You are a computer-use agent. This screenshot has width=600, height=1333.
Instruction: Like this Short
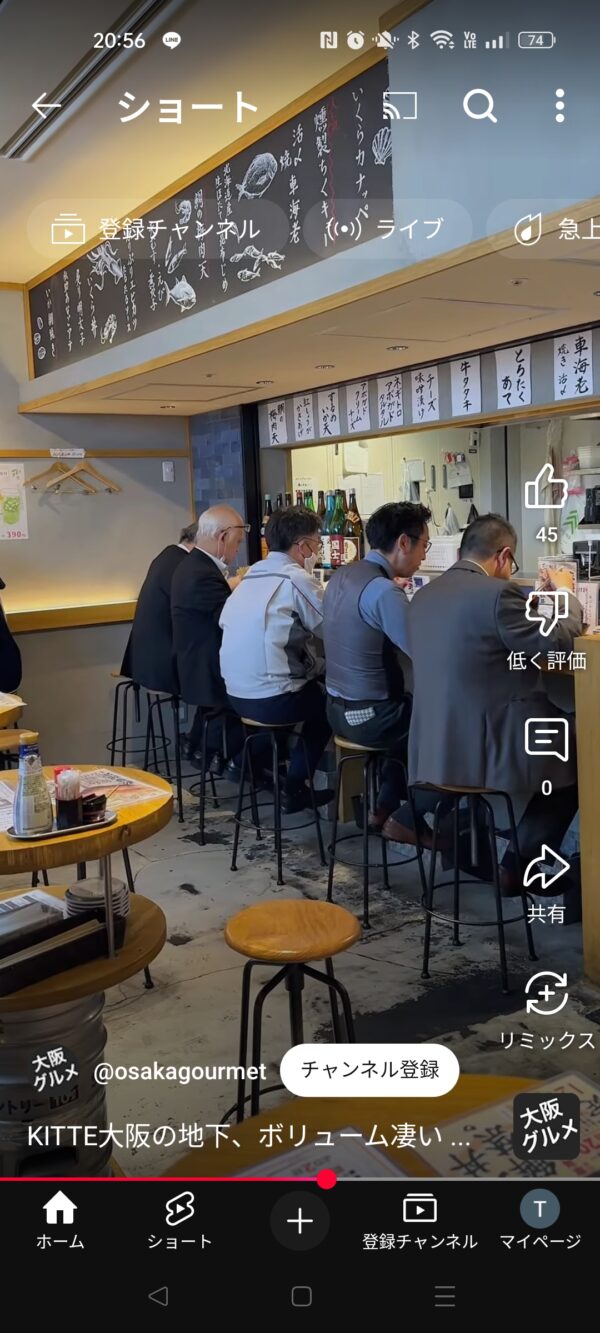546,490
